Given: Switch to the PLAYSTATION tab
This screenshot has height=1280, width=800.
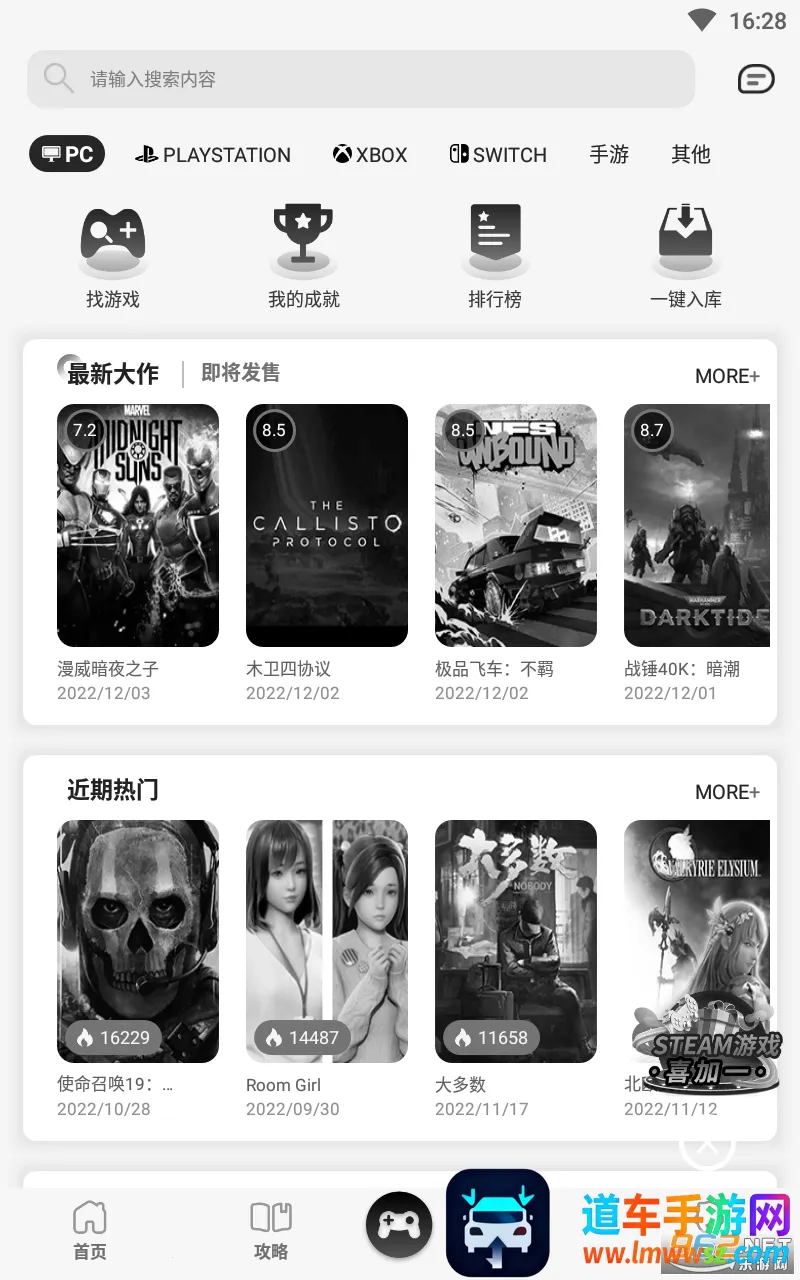Looking at the screenshot, I should pos(213,155).
